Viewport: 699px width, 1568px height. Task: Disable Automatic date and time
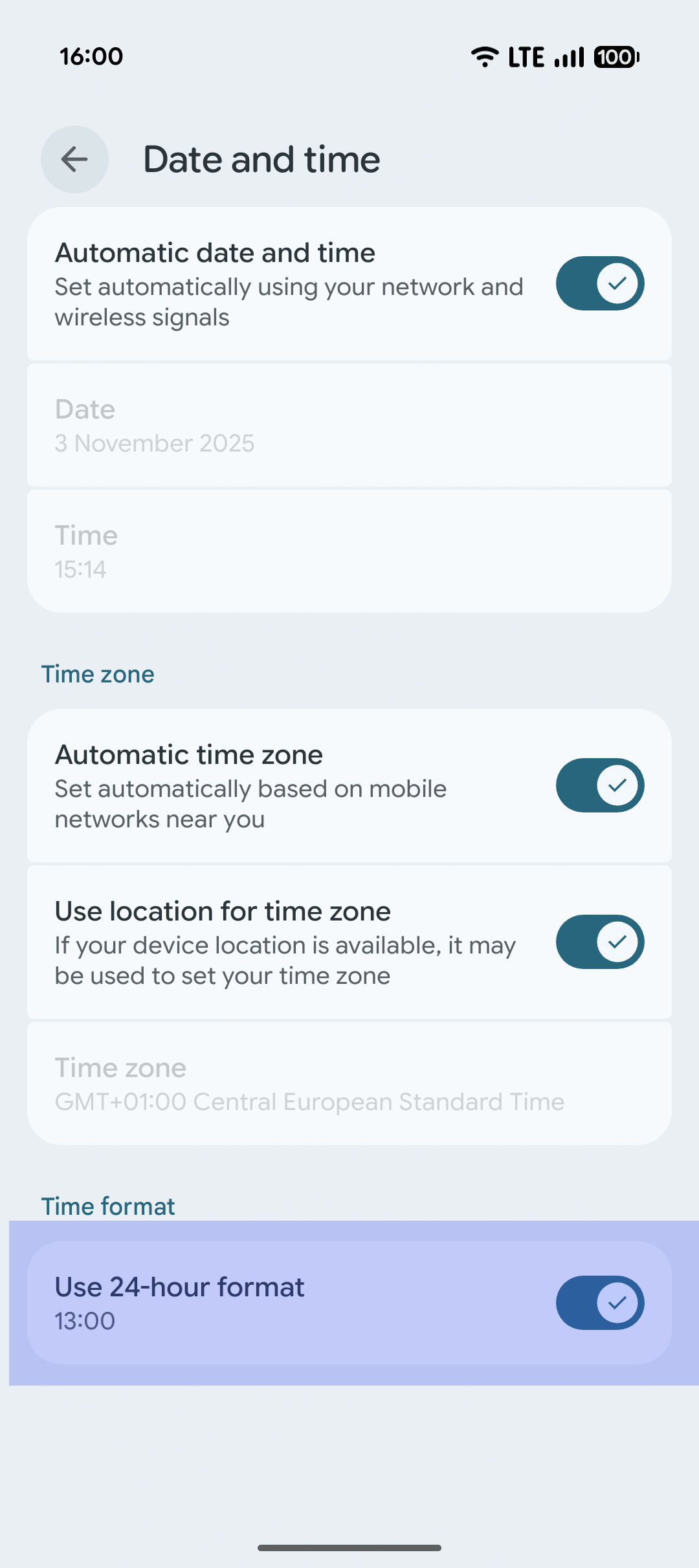click(x=599, y=283)
